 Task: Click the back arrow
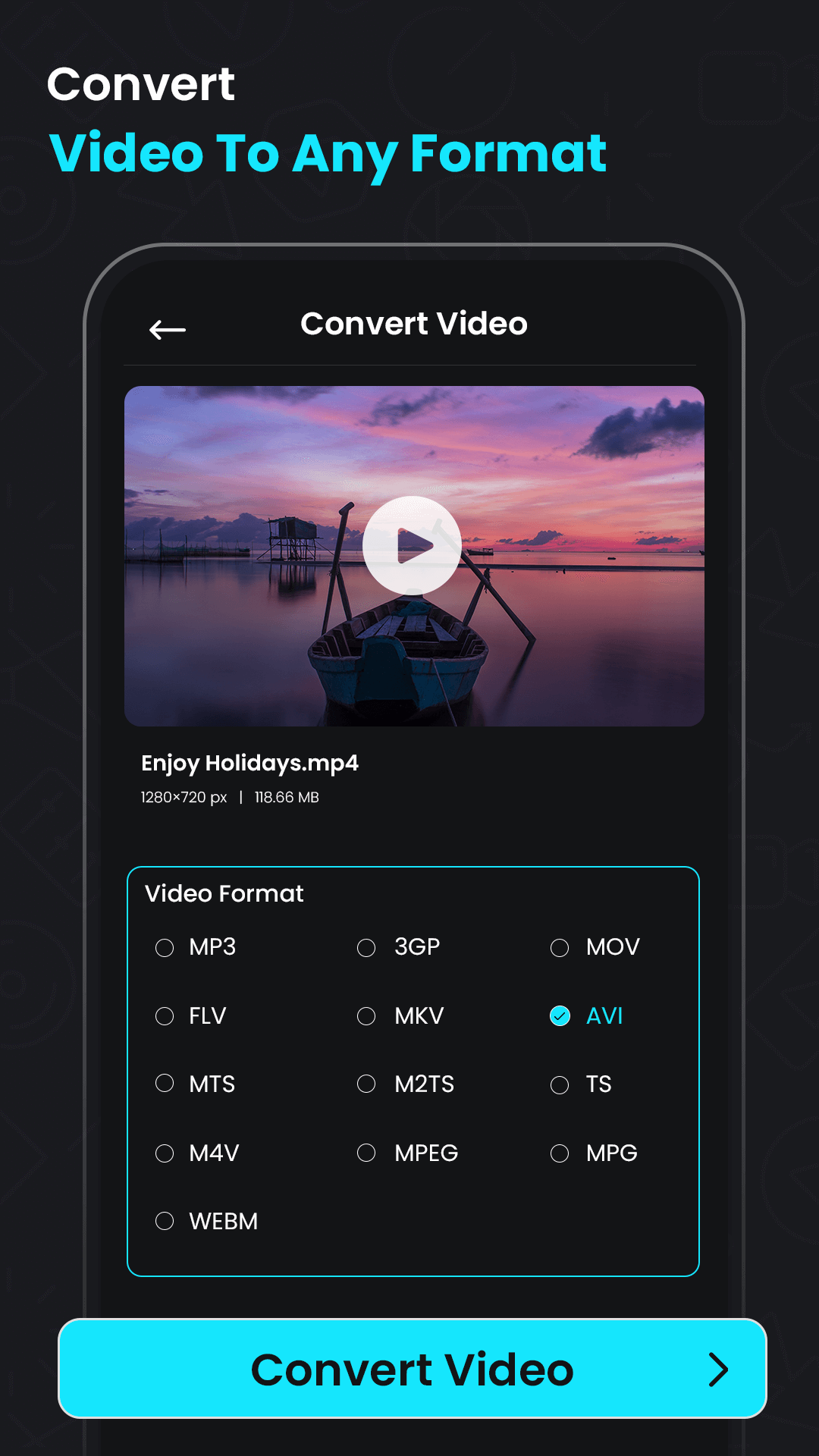click(x=167, y=329)
